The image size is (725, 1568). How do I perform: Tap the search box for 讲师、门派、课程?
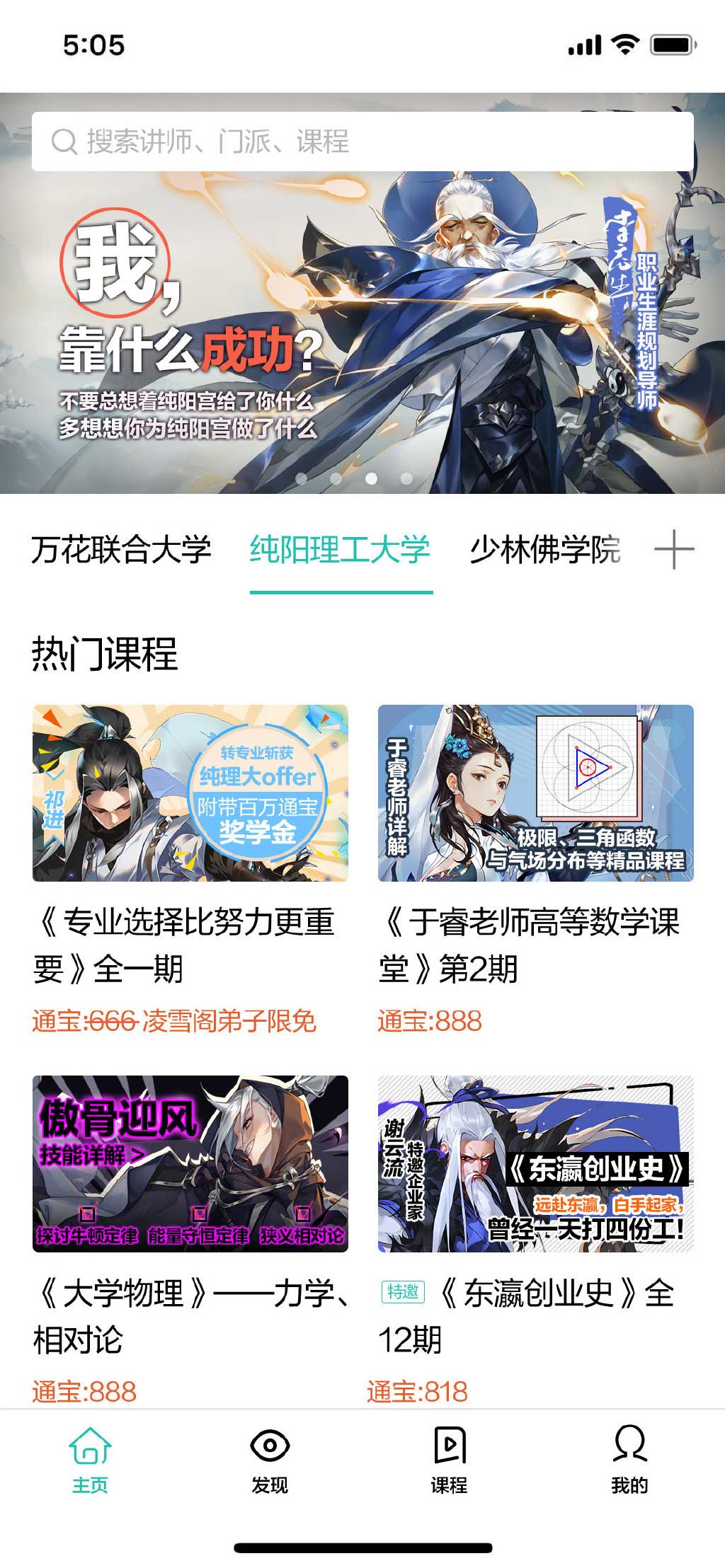pos(362,142)
